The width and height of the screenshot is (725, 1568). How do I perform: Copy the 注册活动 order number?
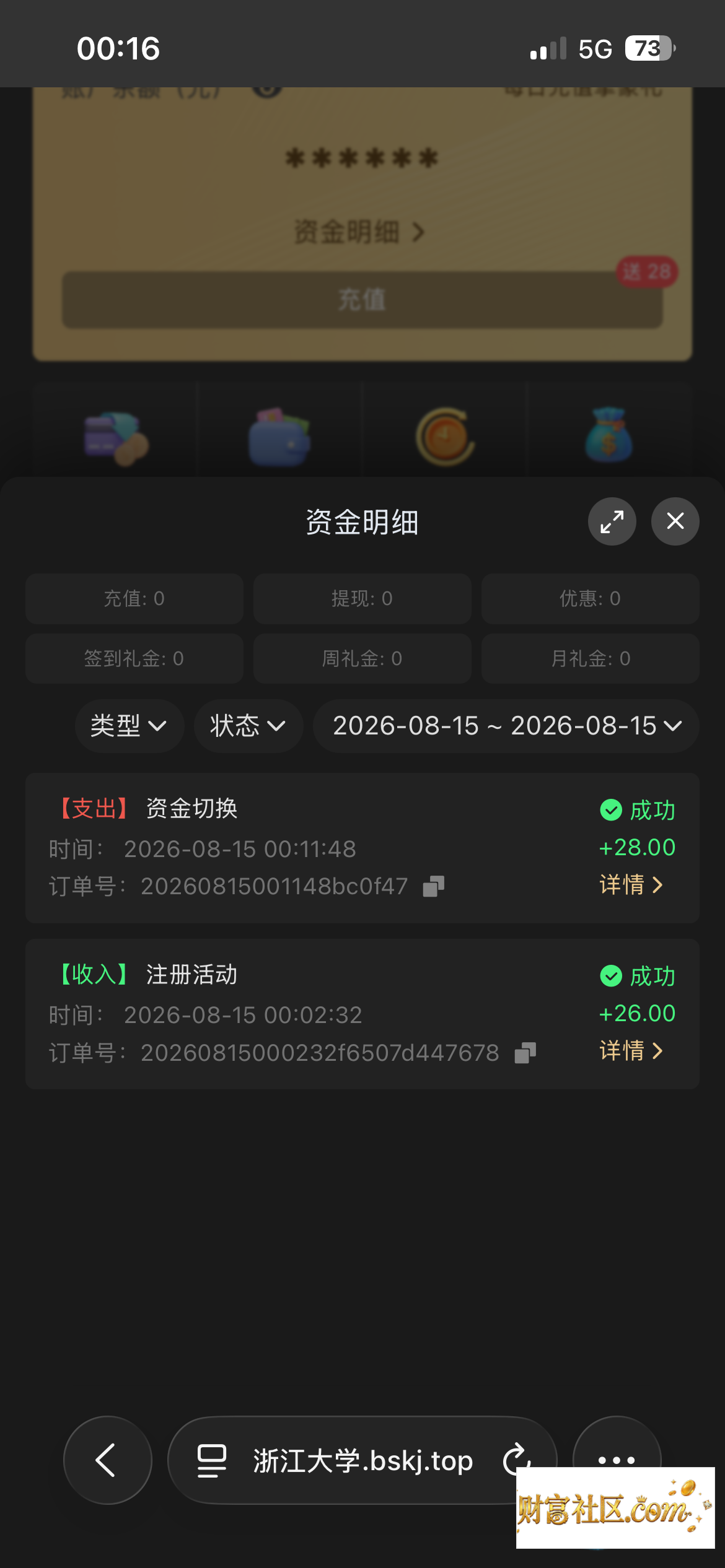[x=525, y=1052]
